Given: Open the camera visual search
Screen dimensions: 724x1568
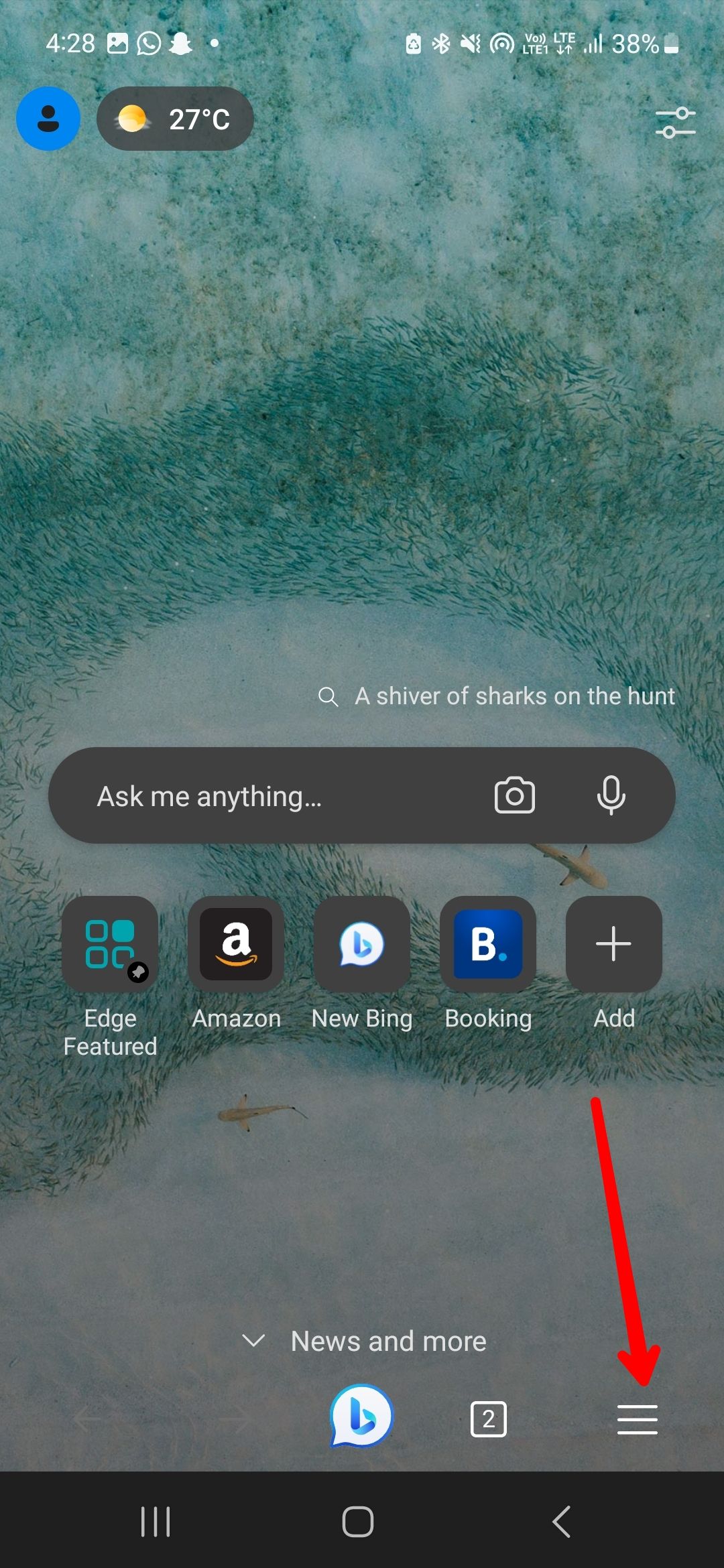Looking at the screenshot, I should coord(515,795).
